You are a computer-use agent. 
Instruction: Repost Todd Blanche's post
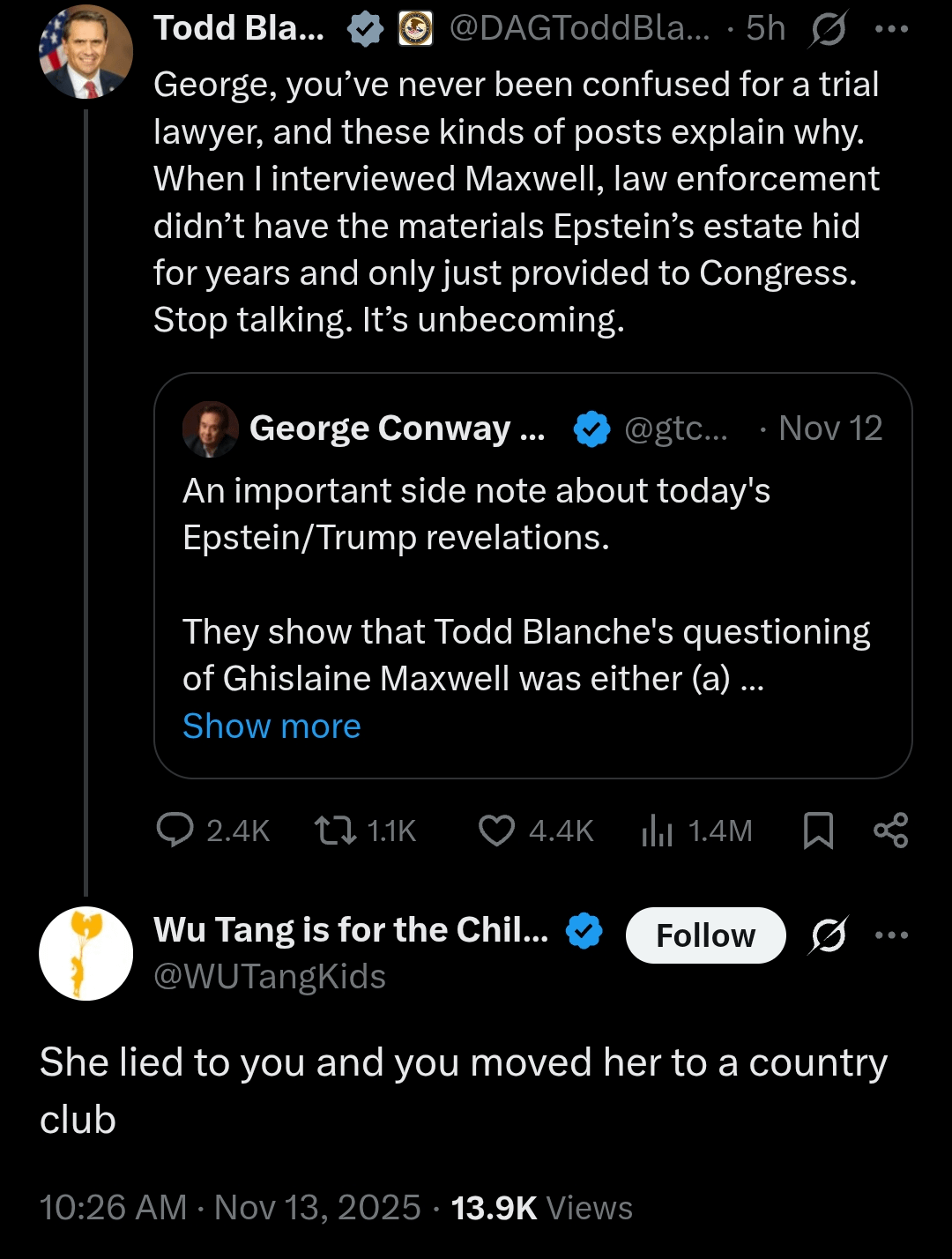point(336,831)
